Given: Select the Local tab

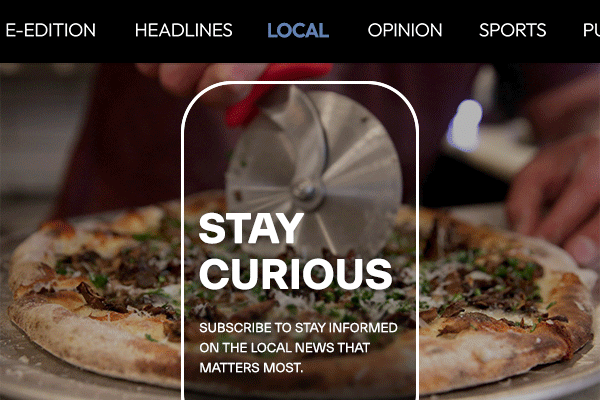Looking at the screenshot, I should (298, 30).
